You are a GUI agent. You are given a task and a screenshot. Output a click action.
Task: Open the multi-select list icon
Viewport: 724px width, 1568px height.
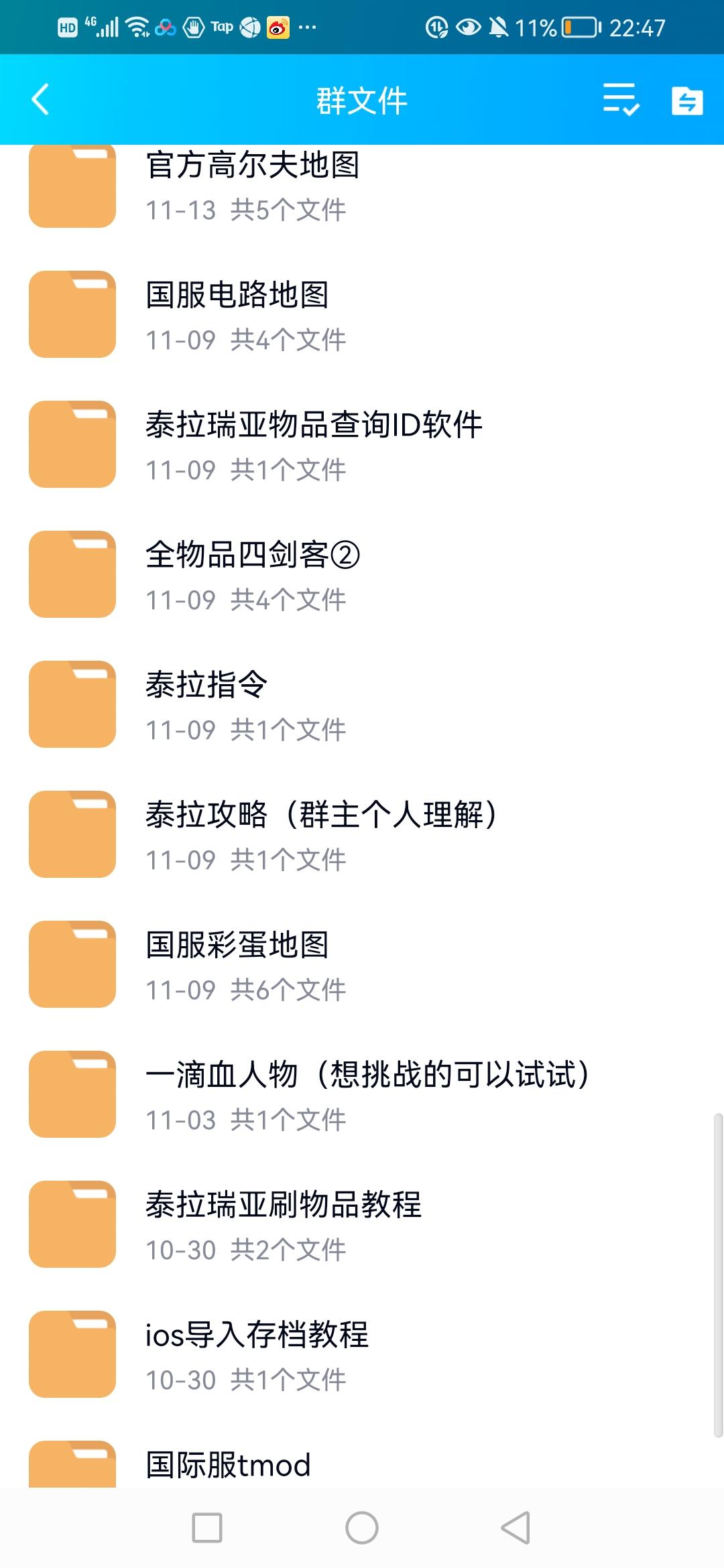[621, 100]
